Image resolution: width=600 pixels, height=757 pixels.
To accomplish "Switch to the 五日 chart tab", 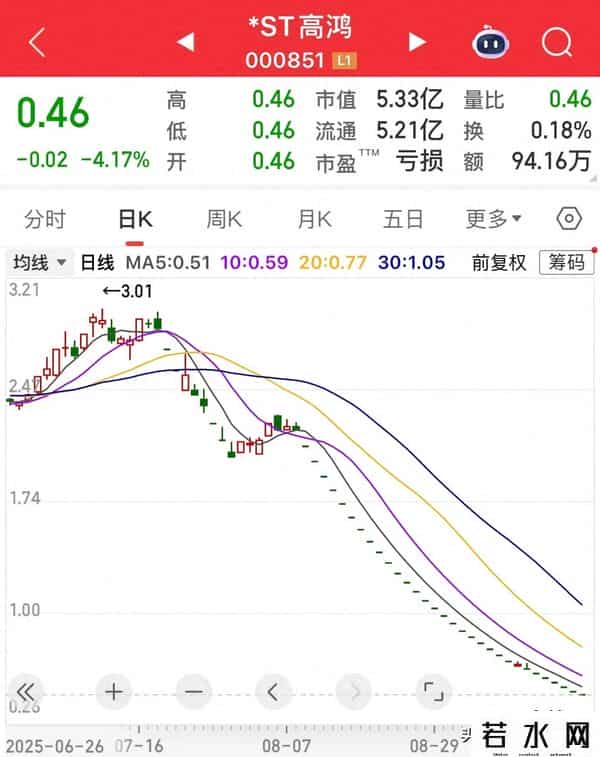I will [403, 219].
